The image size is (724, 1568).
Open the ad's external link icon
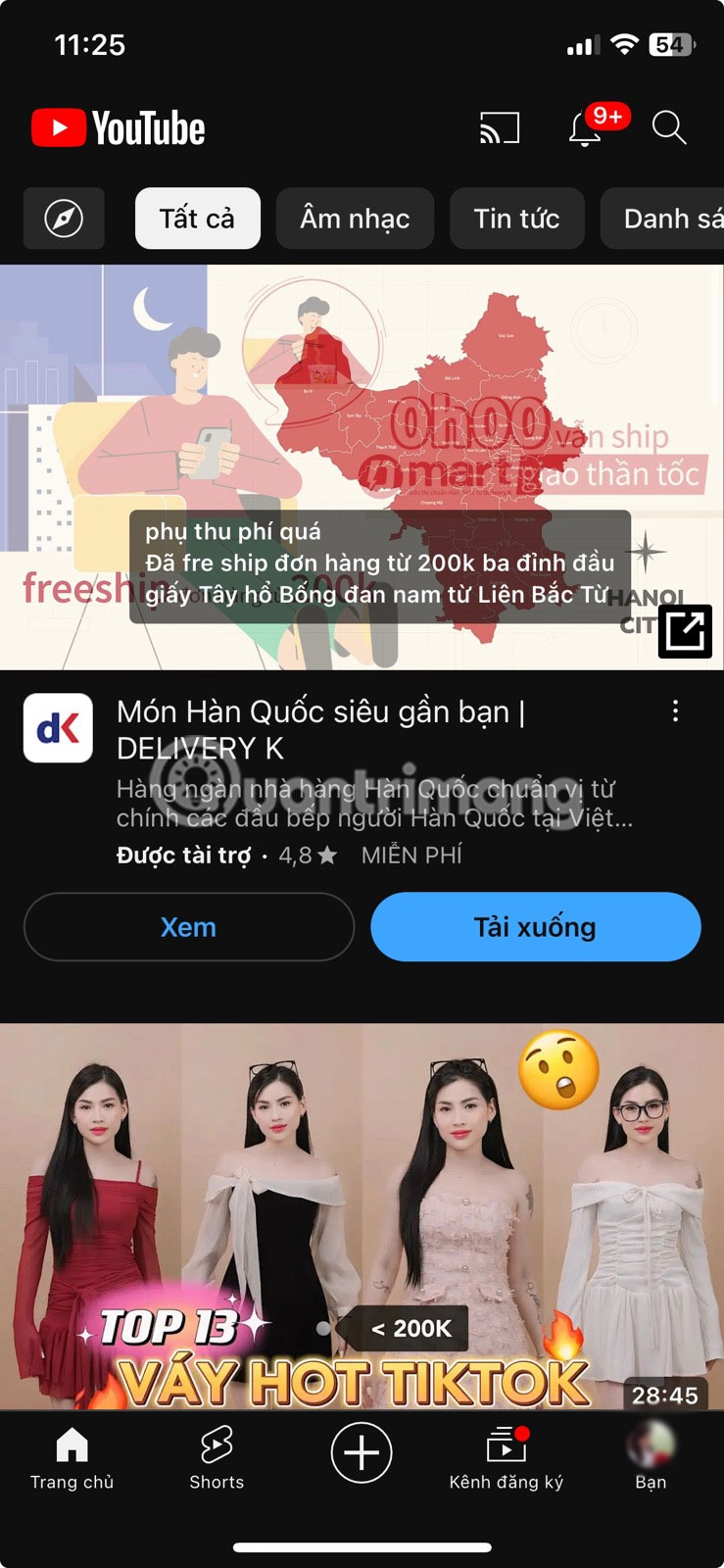[x=685, y=632]
